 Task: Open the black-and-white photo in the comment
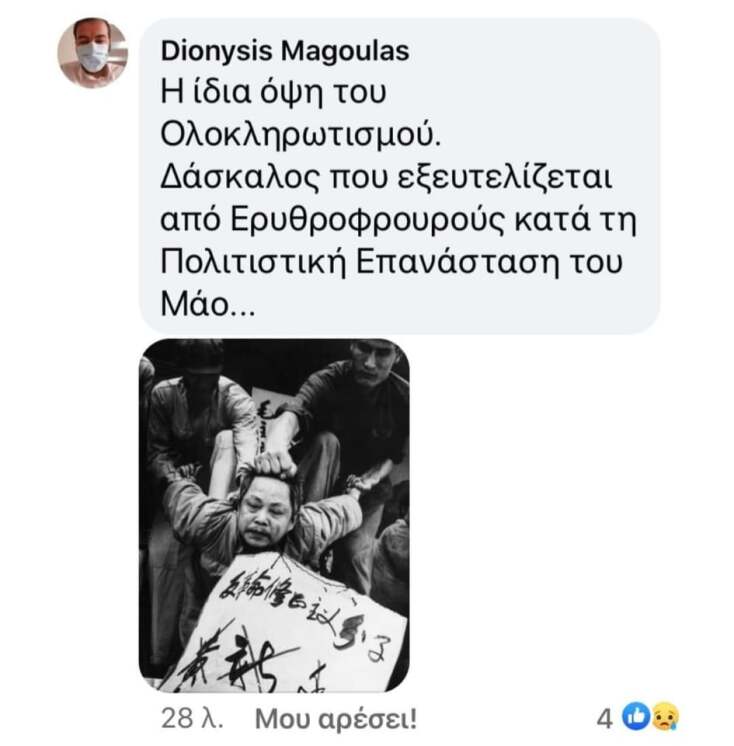[273, 515]
